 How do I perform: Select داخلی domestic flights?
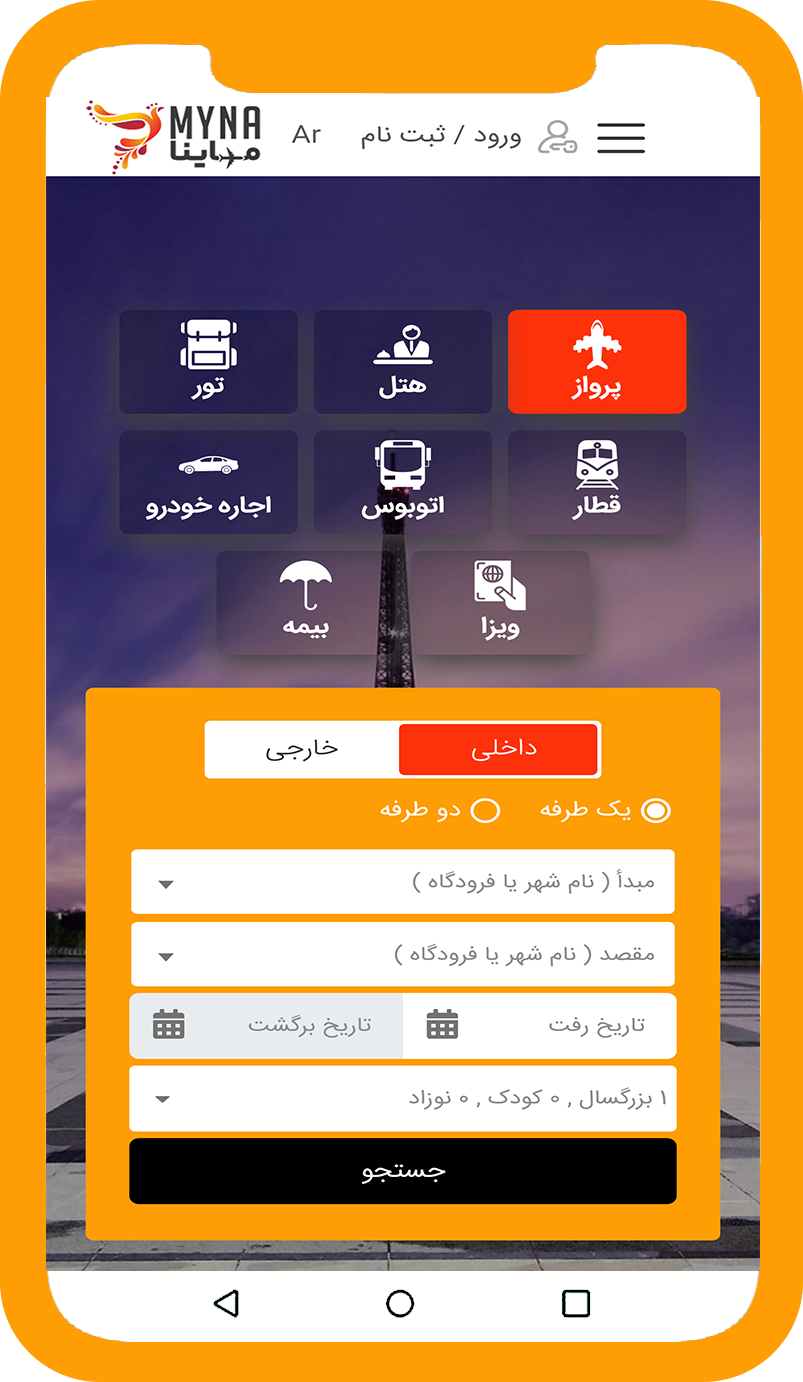click(x=498, y=749)
